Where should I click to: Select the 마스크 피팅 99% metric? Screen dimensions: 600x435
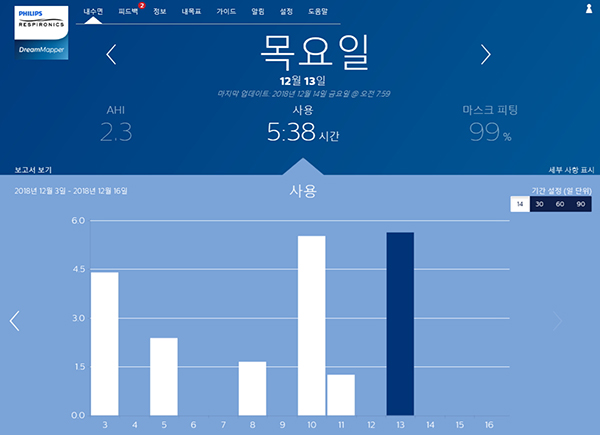pyautogui.click(x=489, y=124)
